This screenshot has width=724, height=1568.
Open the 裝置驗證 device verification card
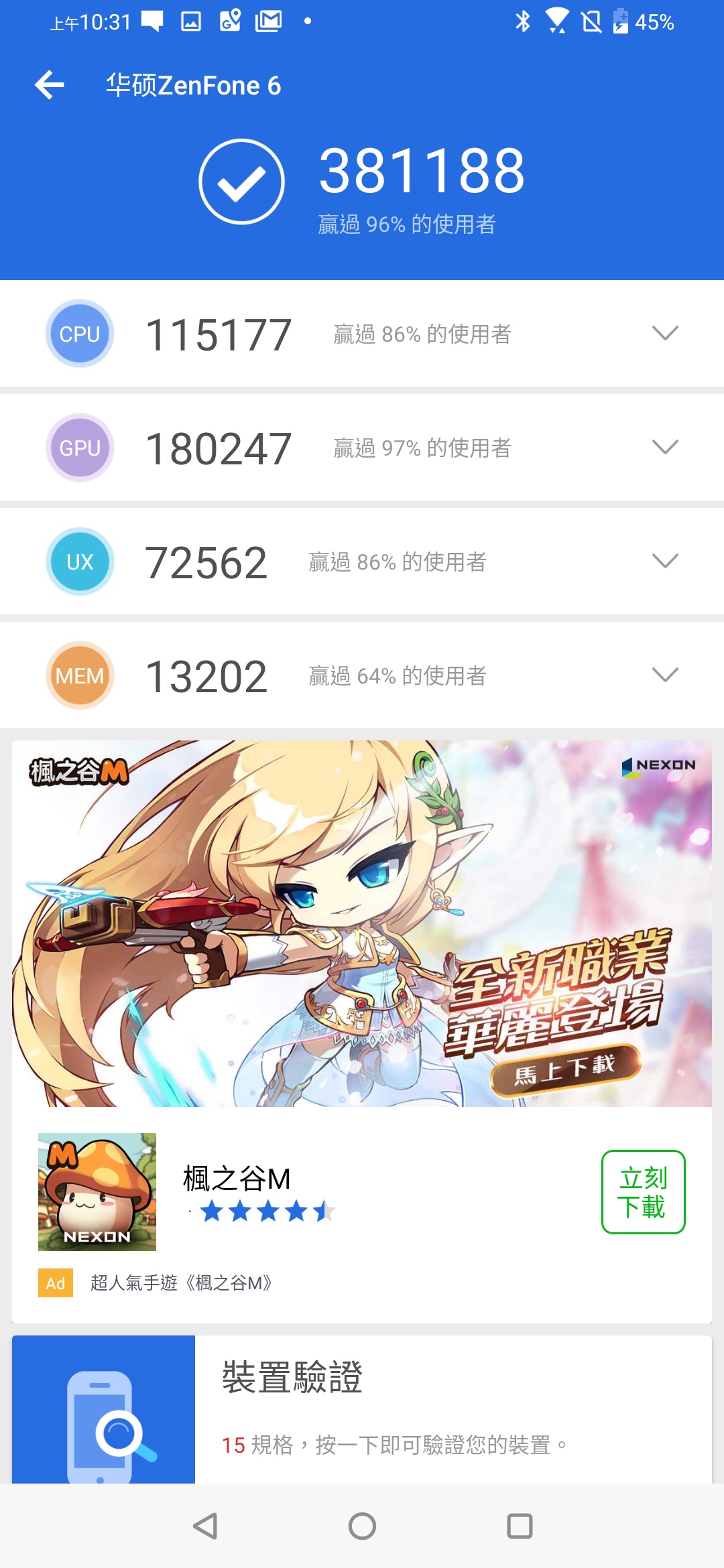click(362, 1409)
